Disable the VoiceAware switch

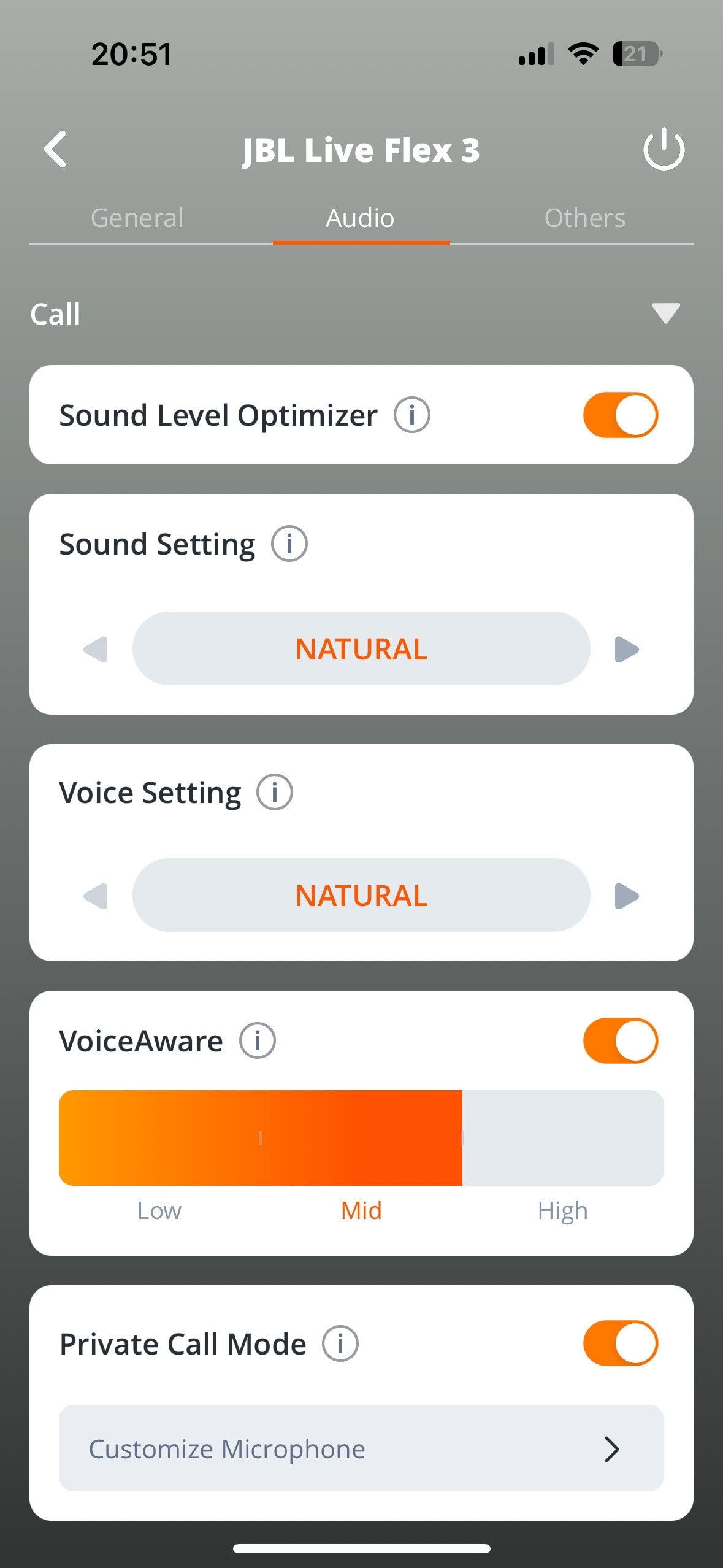[620, 1041]
